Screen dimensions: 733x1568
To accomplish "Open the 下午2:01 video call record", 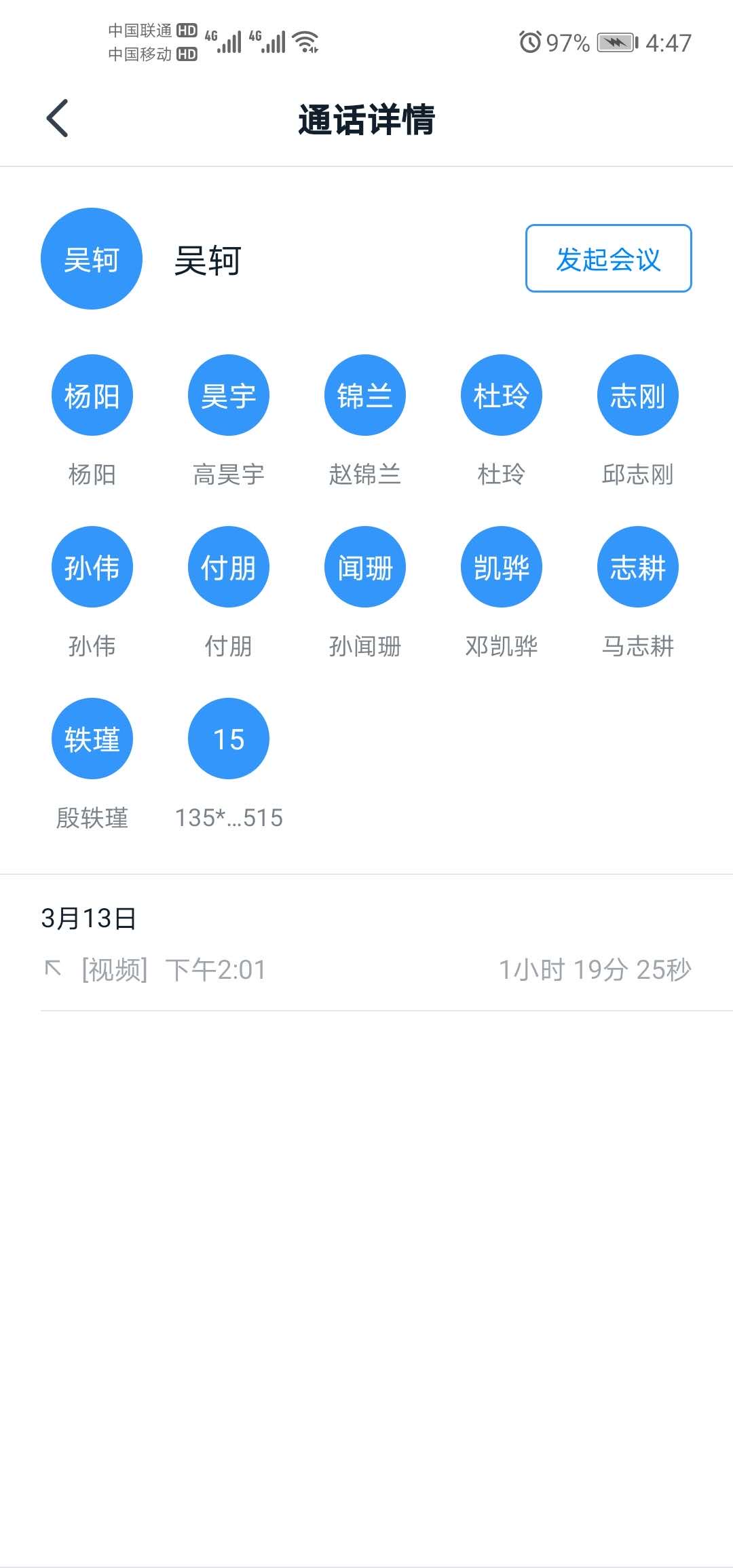I will tap(366, 970).
